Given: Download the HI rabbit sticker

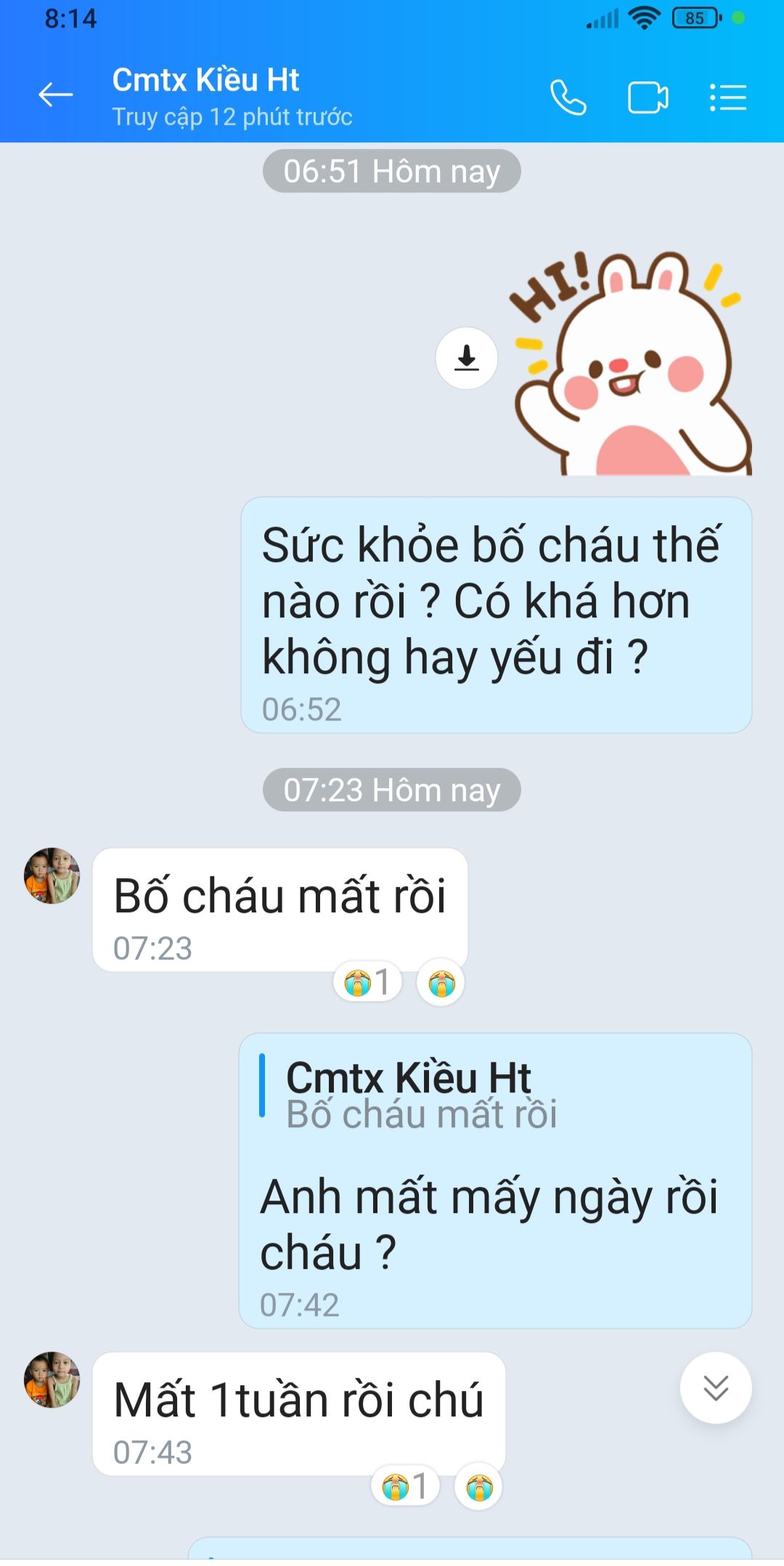Looking at the screenshot, I should pos(466,358).
